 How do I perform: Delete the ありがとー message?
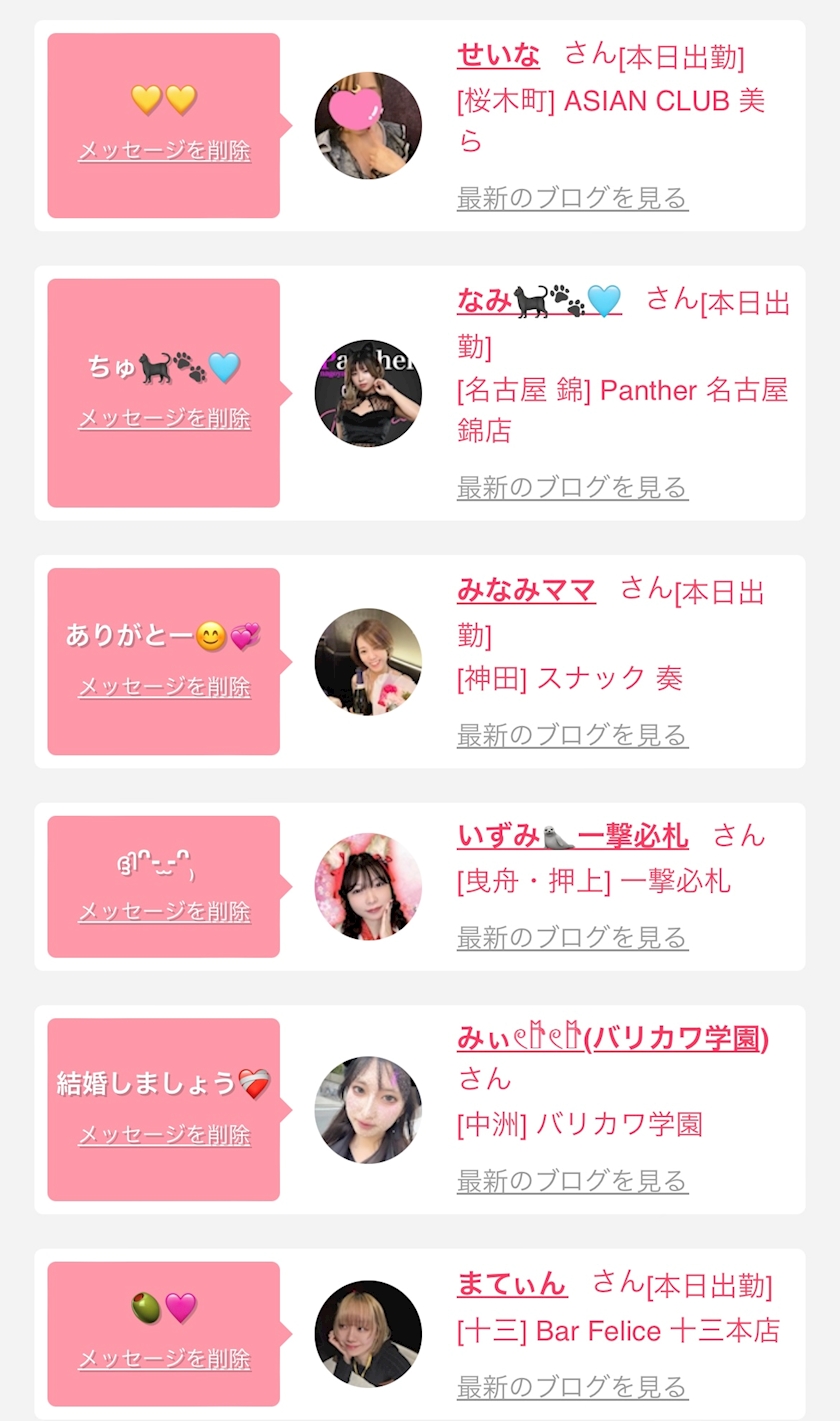(x=164, y=687)
